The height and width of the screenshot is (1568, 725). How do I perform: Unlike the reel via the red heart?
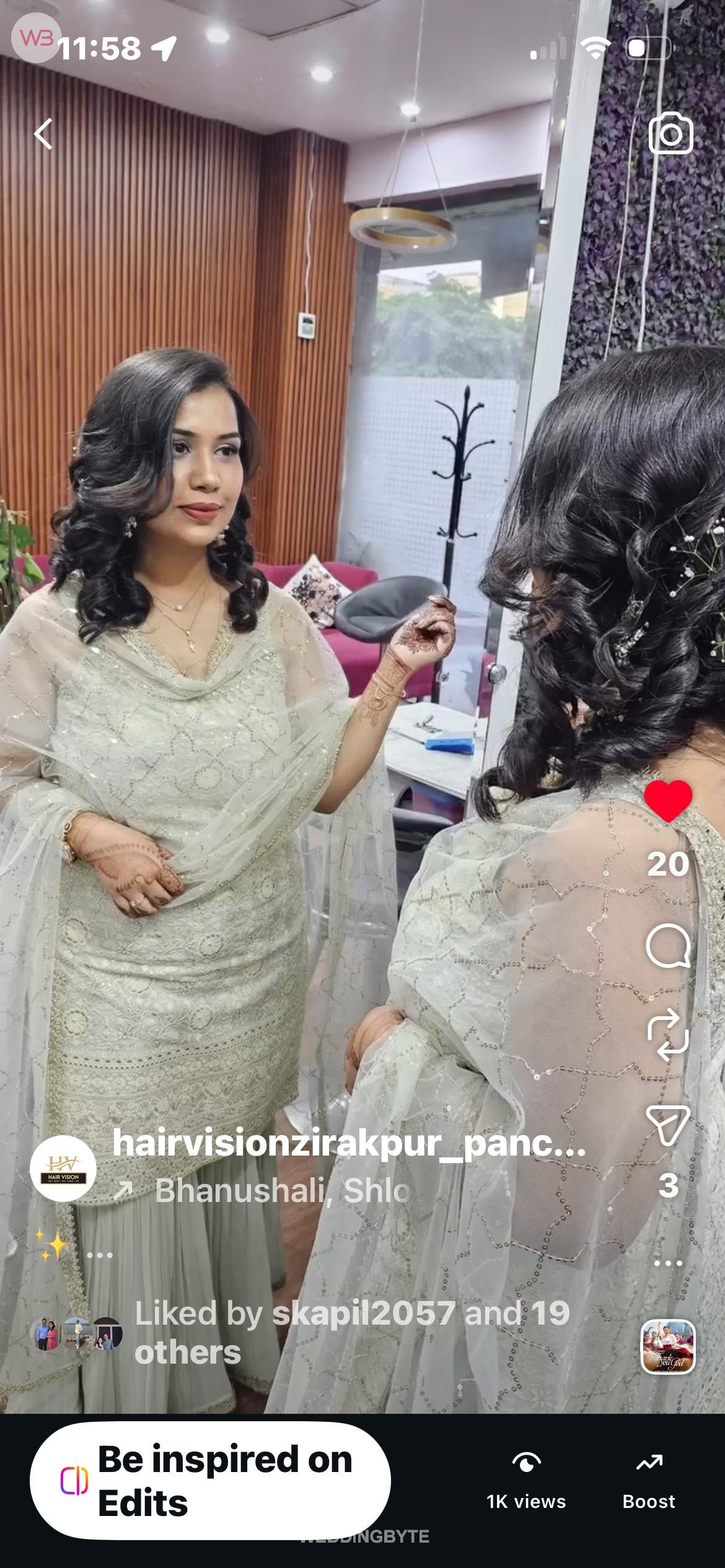668,801
